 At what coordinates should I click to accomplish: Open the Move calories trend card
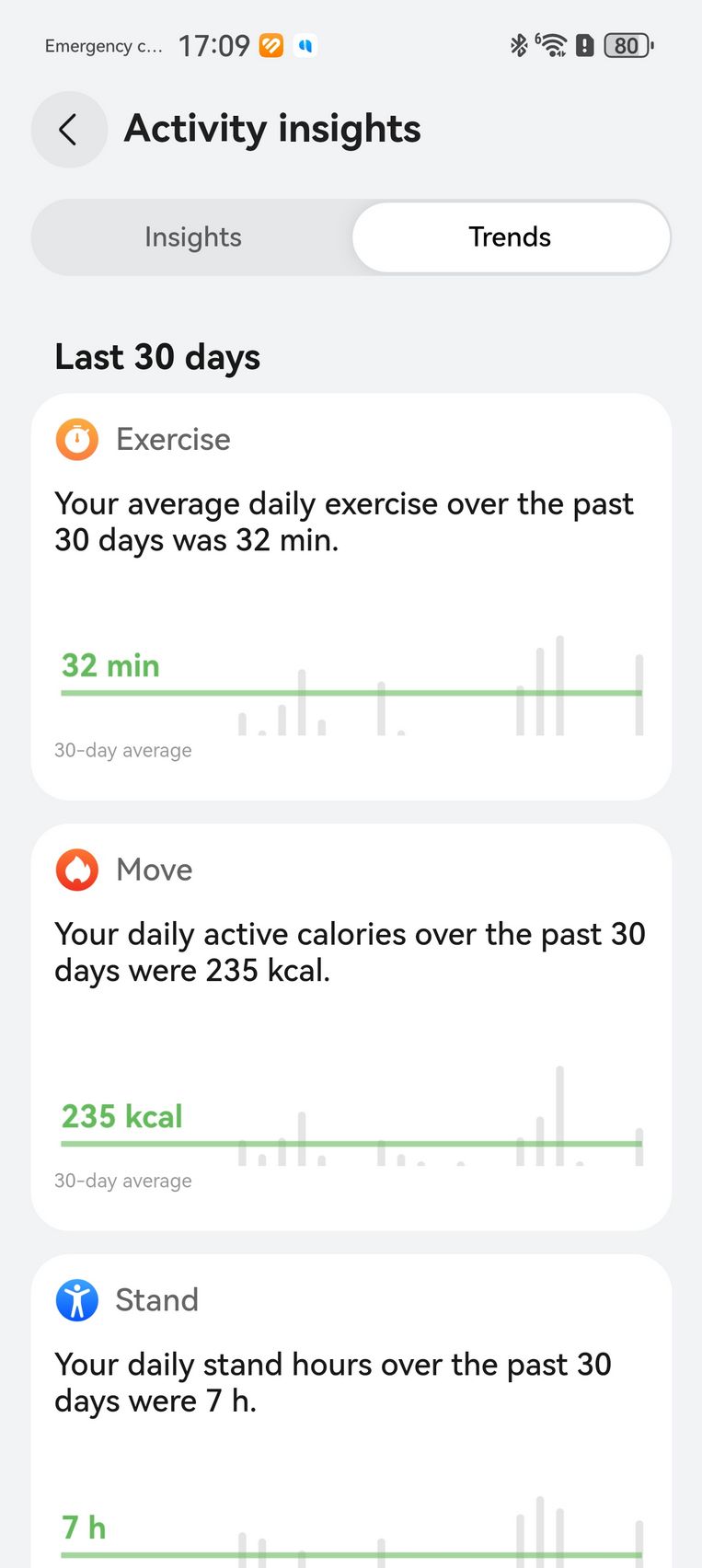click(351, 1026)
